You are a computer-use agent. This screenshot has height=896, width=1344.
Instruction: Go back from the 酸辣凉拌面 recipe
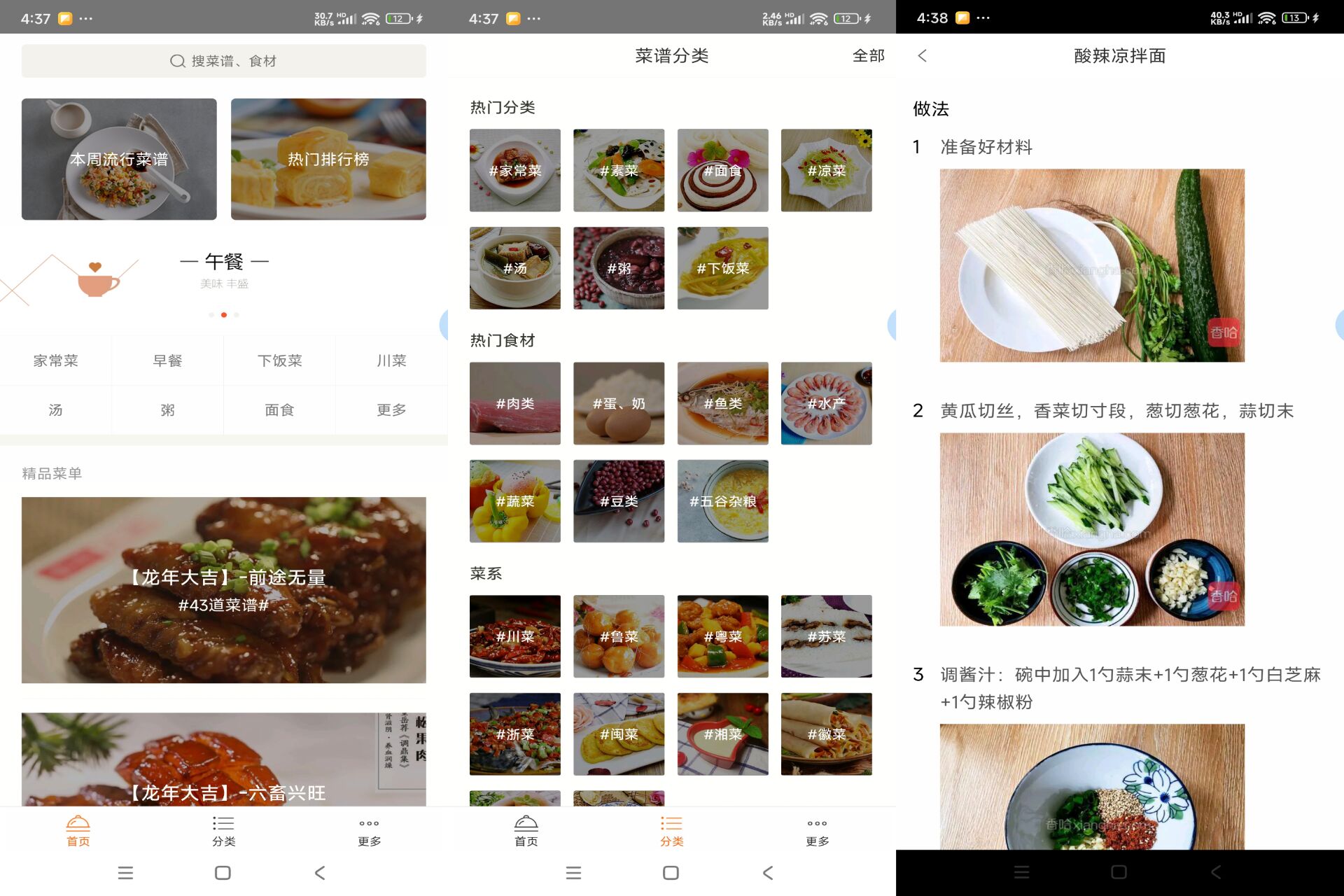(923, 56)
